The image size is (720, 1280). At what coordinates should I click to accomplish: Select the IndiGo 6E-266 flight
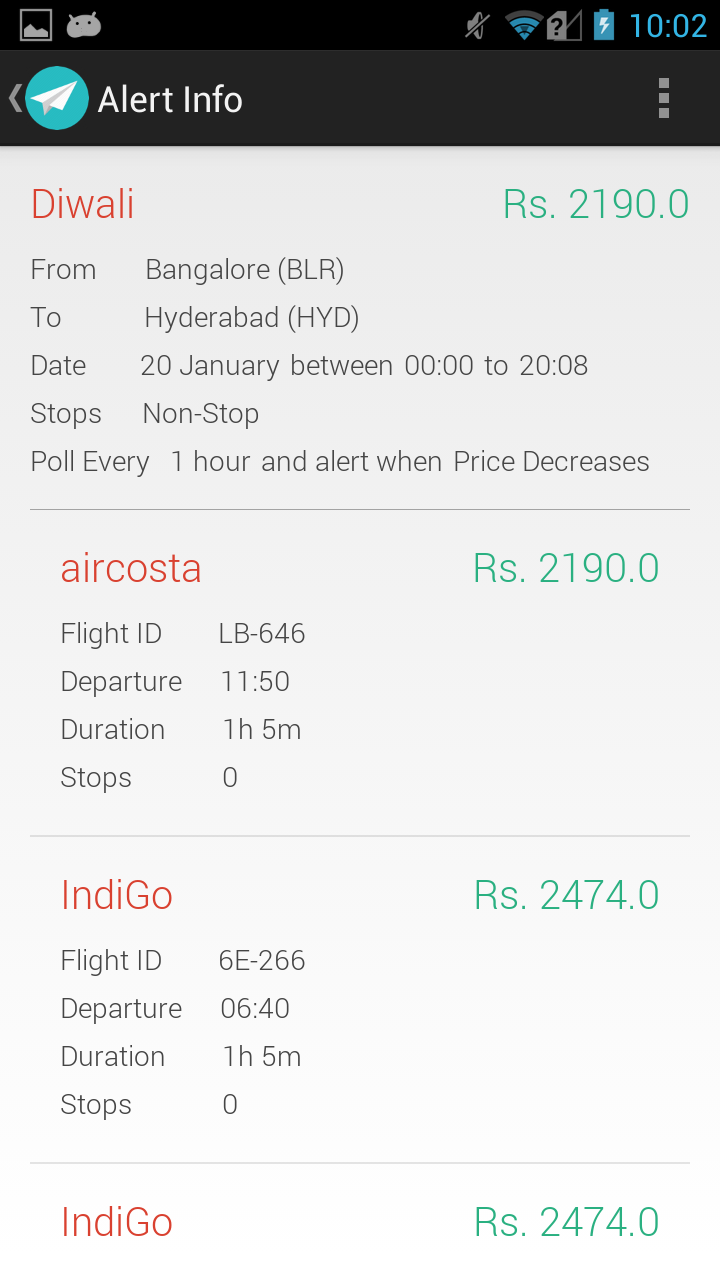[359, 999]
